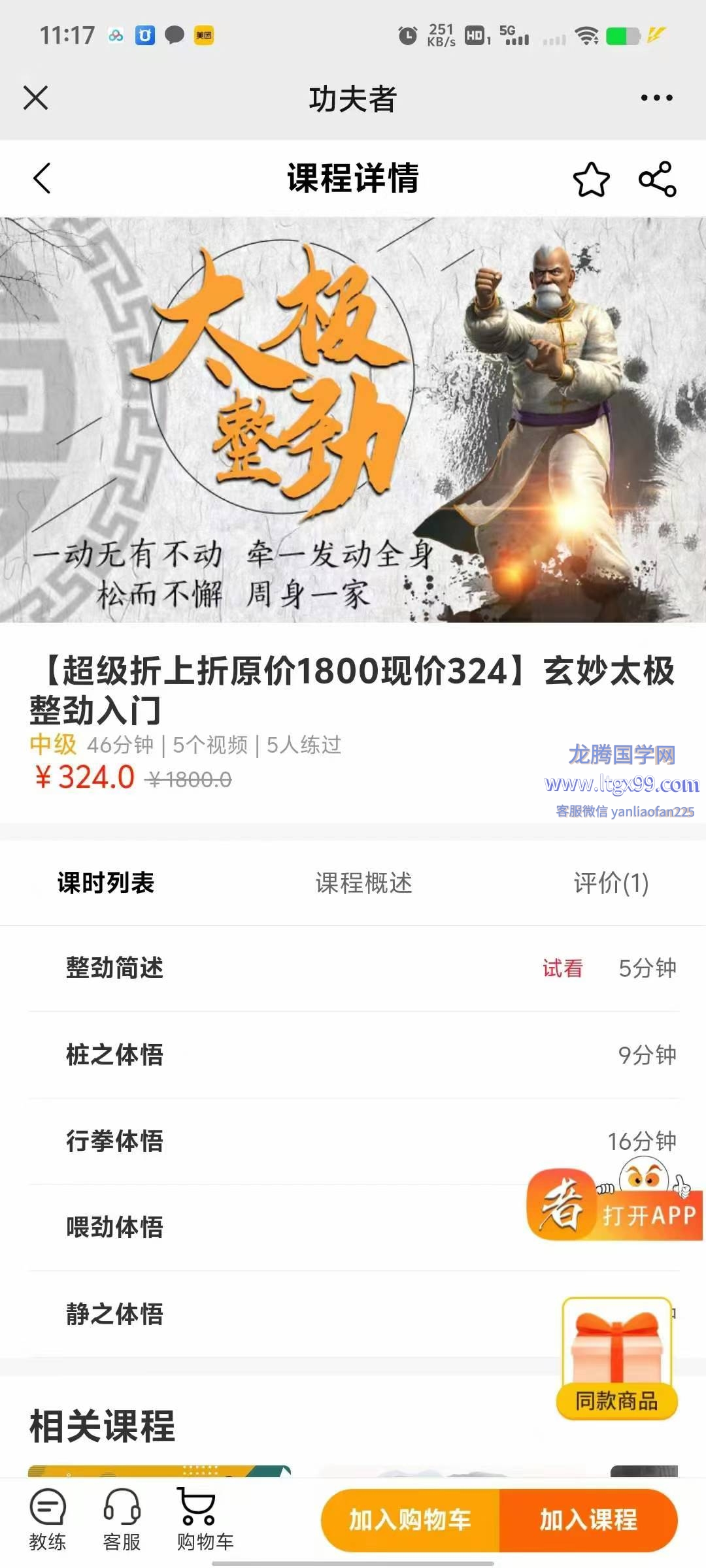Open the 桩之体悟 lesson
The height and width of the screenshot is (1568, 706).
tap(115, 1054)
